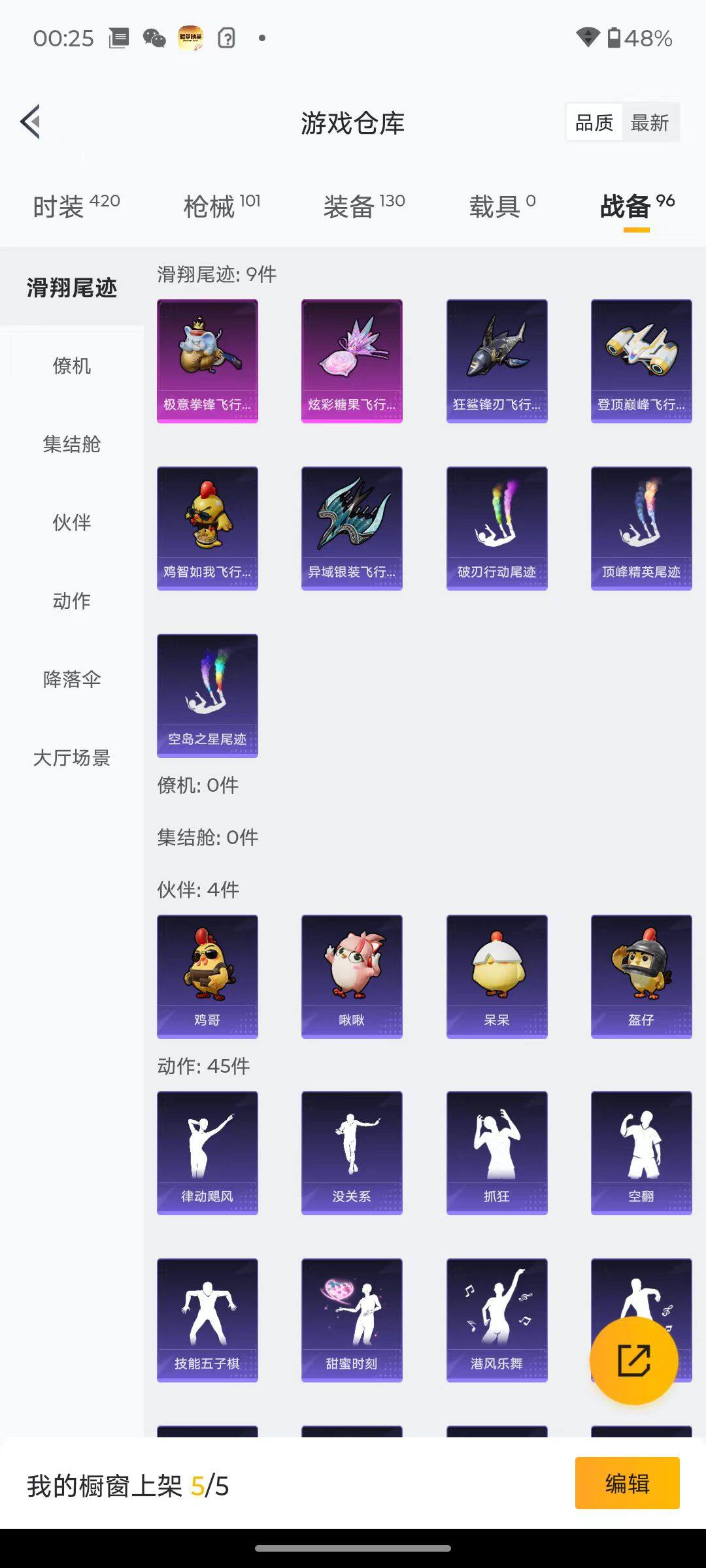The image size is (706, 1568).
Task: View the 炫彩糖果飞行 item
Action: click(352, 361)
